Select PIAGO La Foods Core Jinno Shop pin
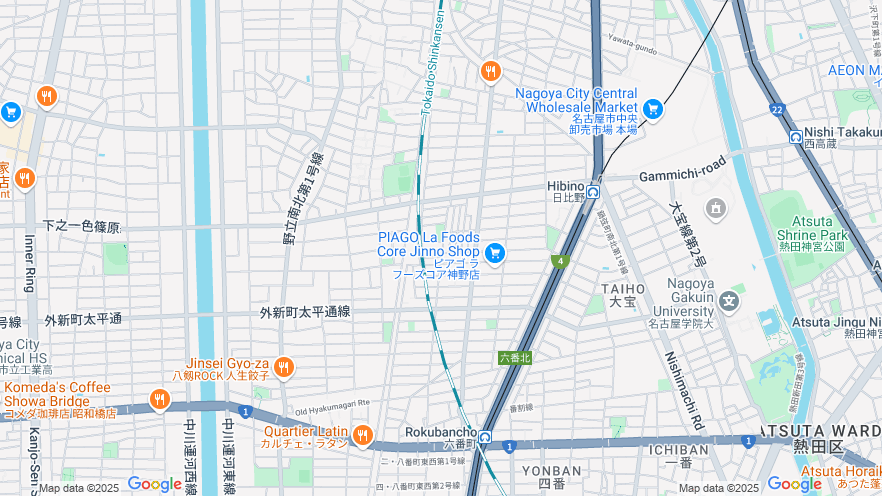 point(494,253)
